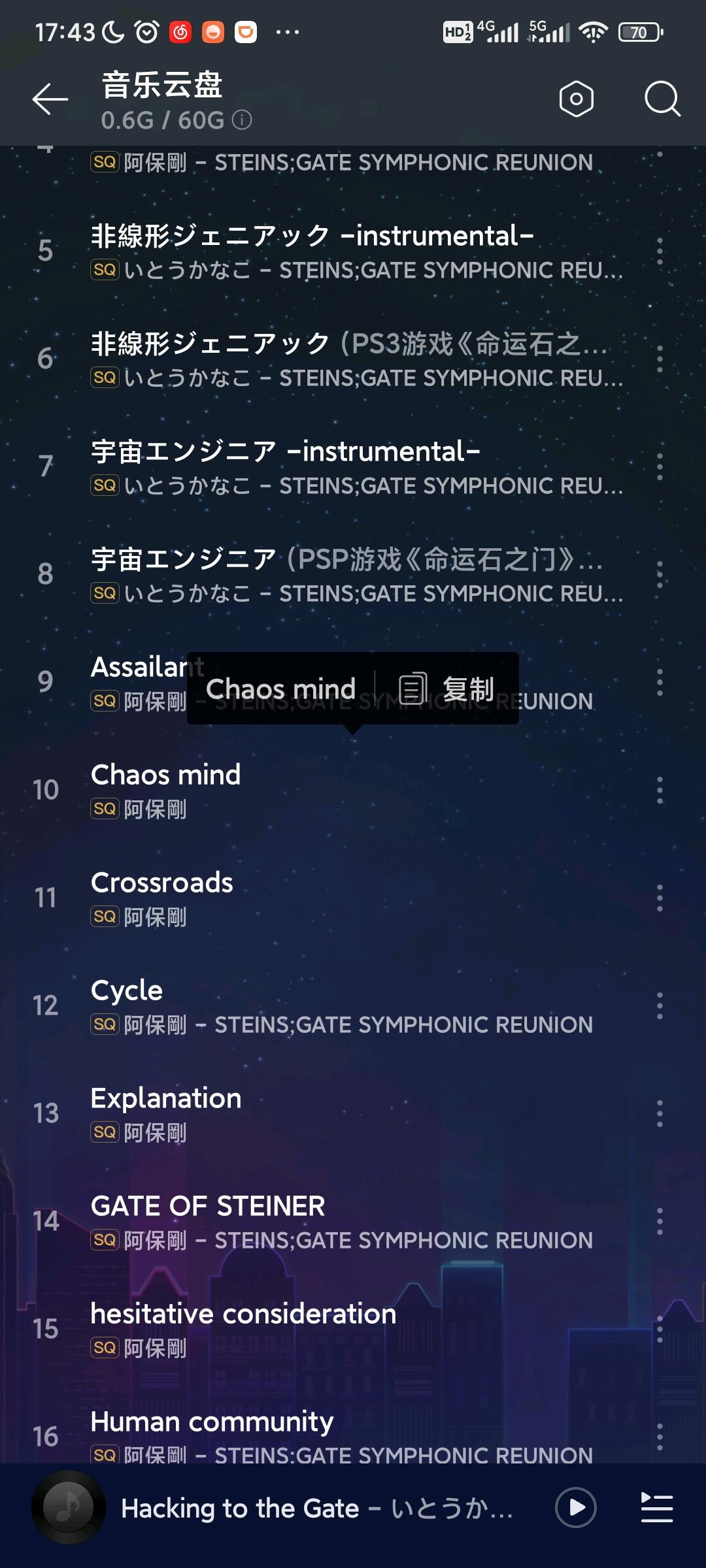Open the hexagon settings icon
The height and width of the screenshot is (1568, 706).
tap(576, 99)
